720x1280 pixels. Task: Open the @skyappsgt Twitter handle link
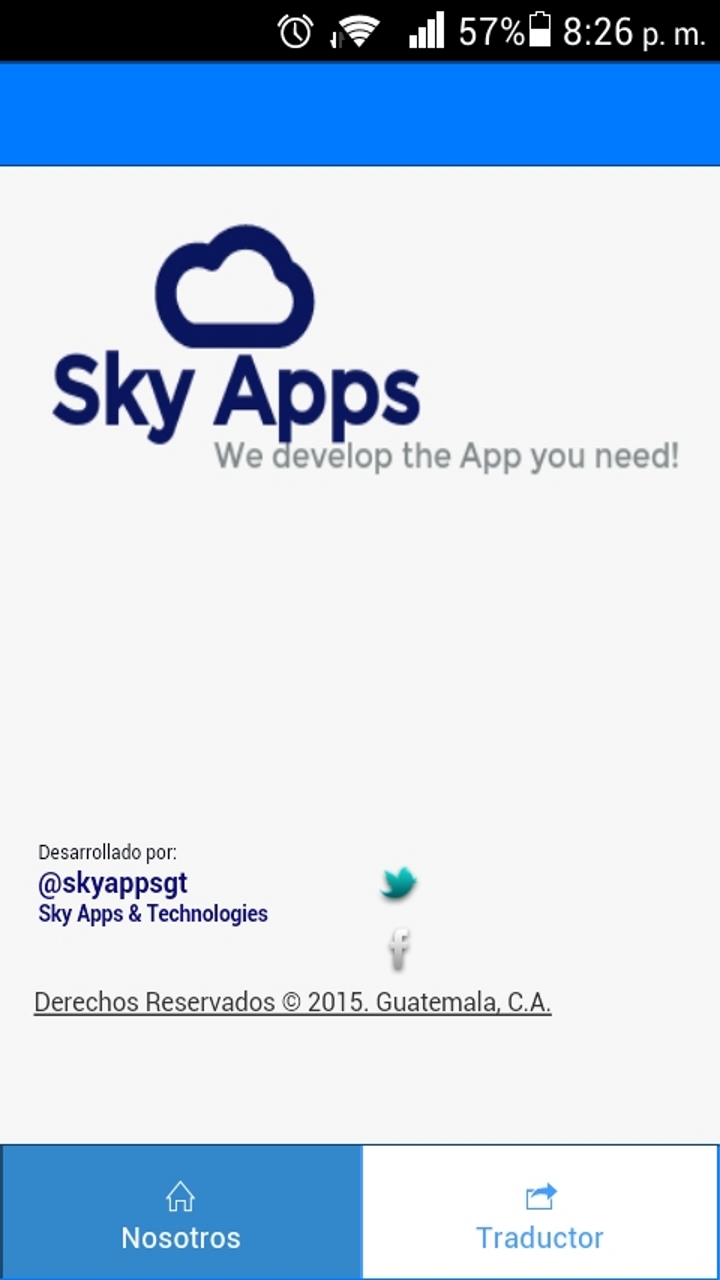[x=112, y=883]
